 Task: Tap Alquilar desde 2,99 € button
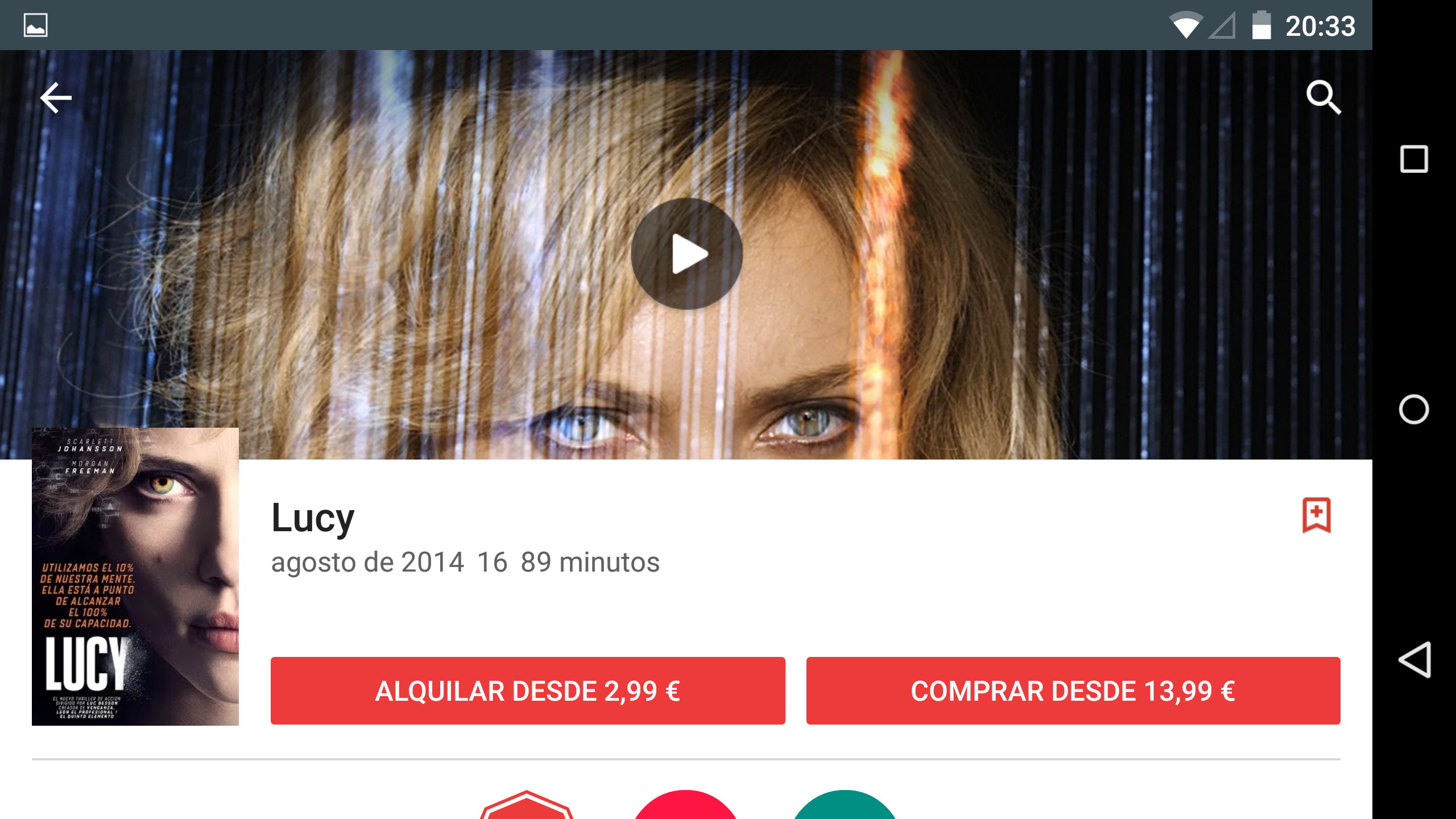527,690
